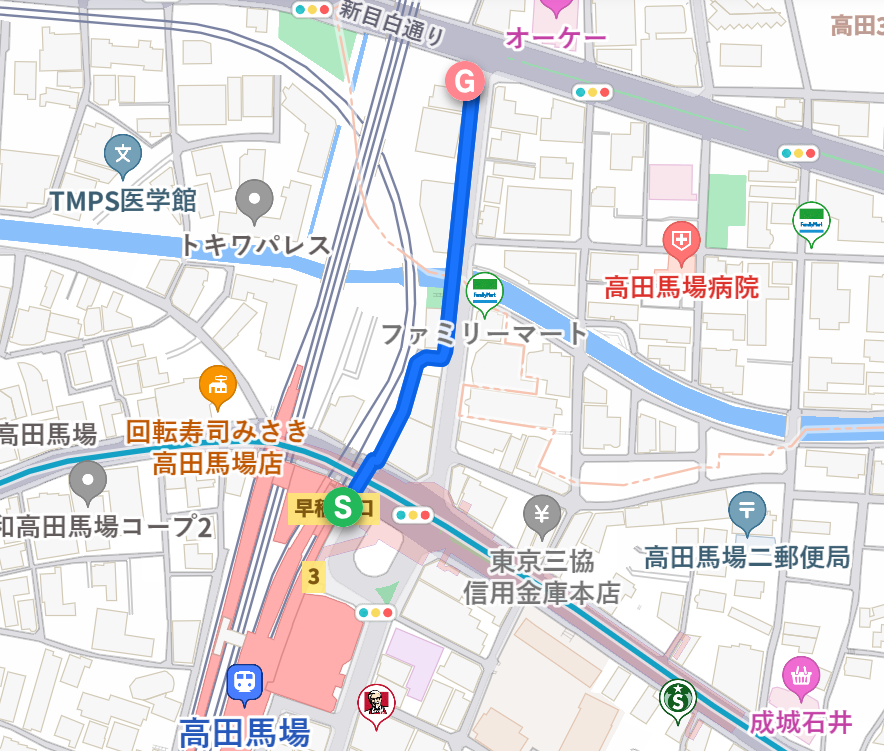
Task: Open the 回転寿司みさき restaurant pin
Action: click(x=216, y=386)
